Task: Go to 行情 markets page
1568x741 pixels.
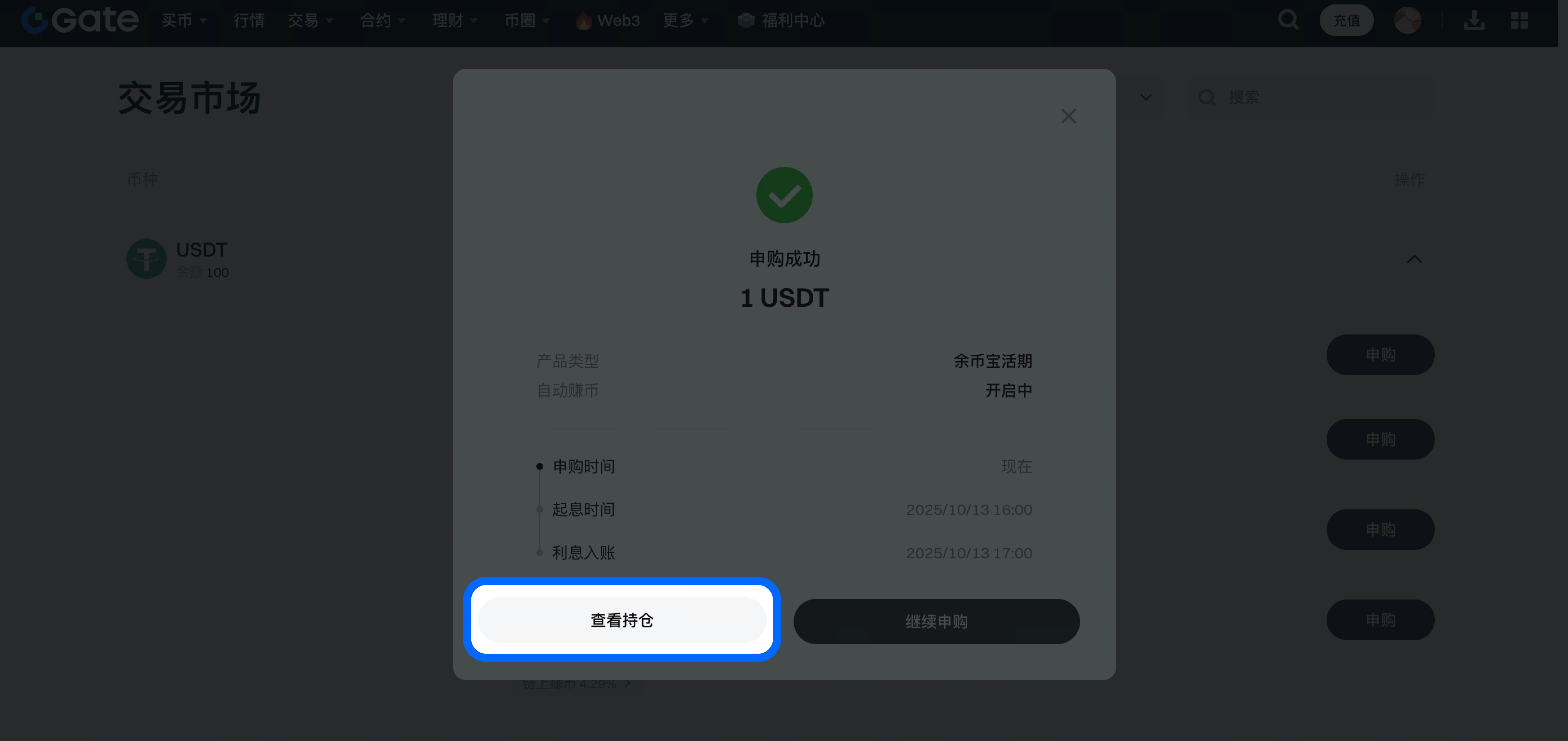Action: pyautogui.click(x=249, y=21)
